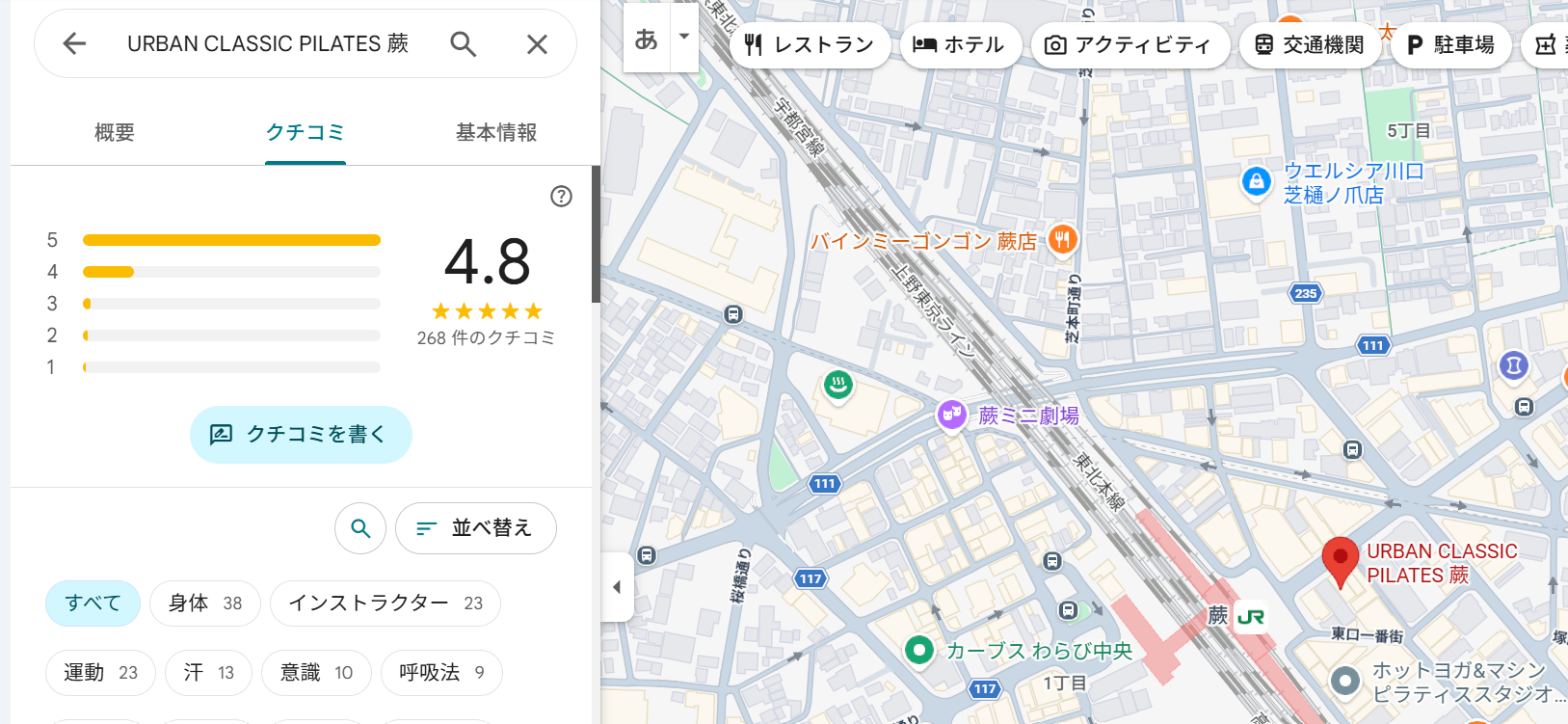Image resolution: width=1568 pixels, height=724 pixels.
Task: Go back with the arrow icon
Action: coord(74,43)
